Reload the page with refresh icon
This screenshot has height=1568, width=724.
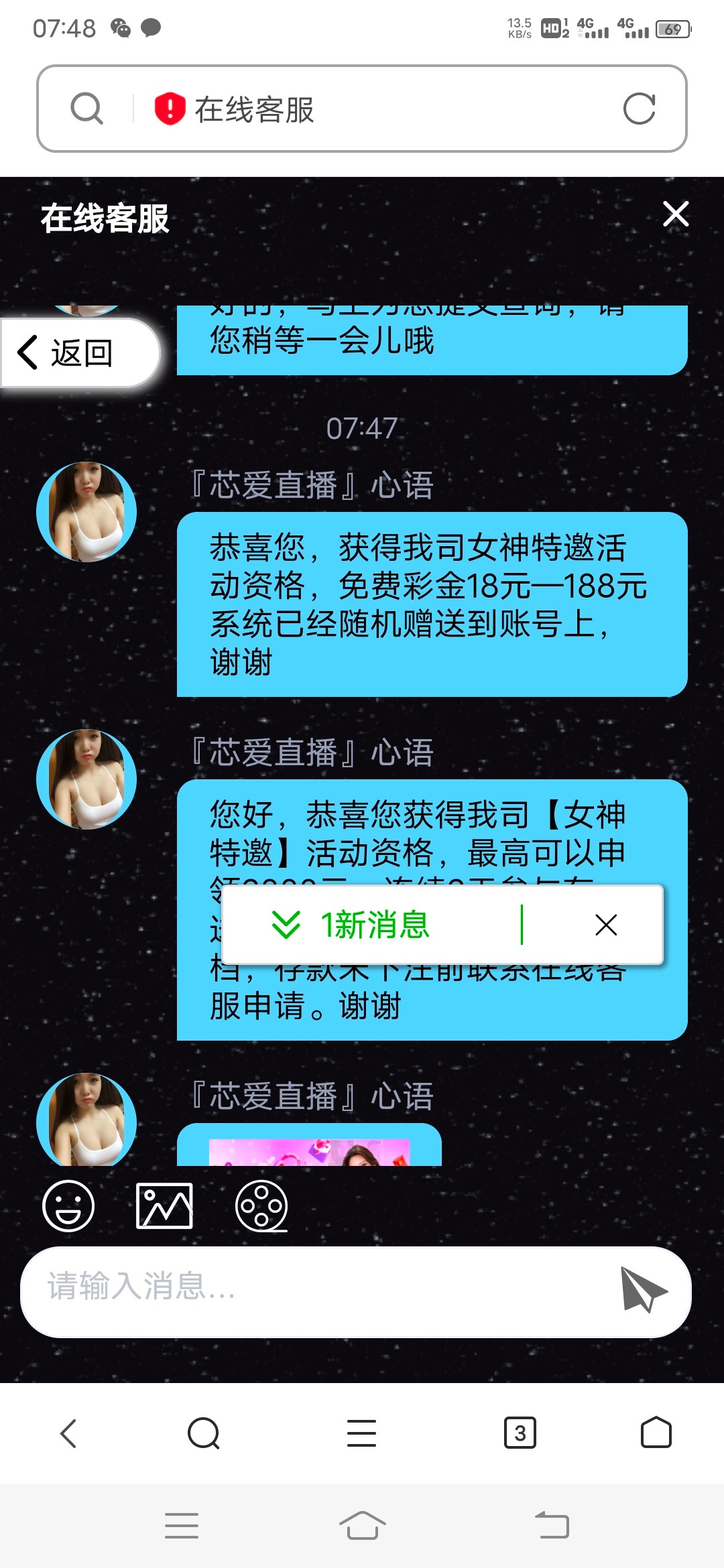639,109
